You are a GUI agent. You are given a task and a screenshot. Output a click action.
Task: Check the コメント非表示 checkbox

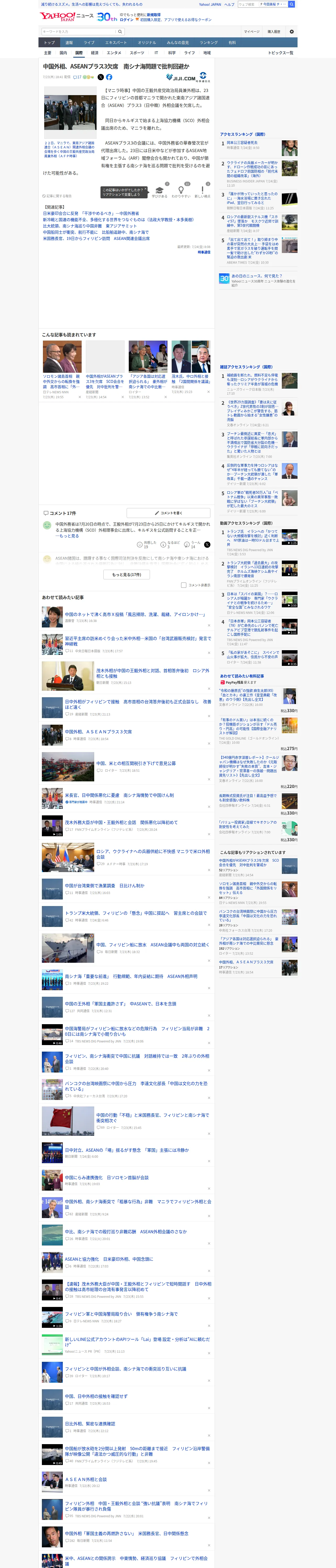tap(183, 585)
